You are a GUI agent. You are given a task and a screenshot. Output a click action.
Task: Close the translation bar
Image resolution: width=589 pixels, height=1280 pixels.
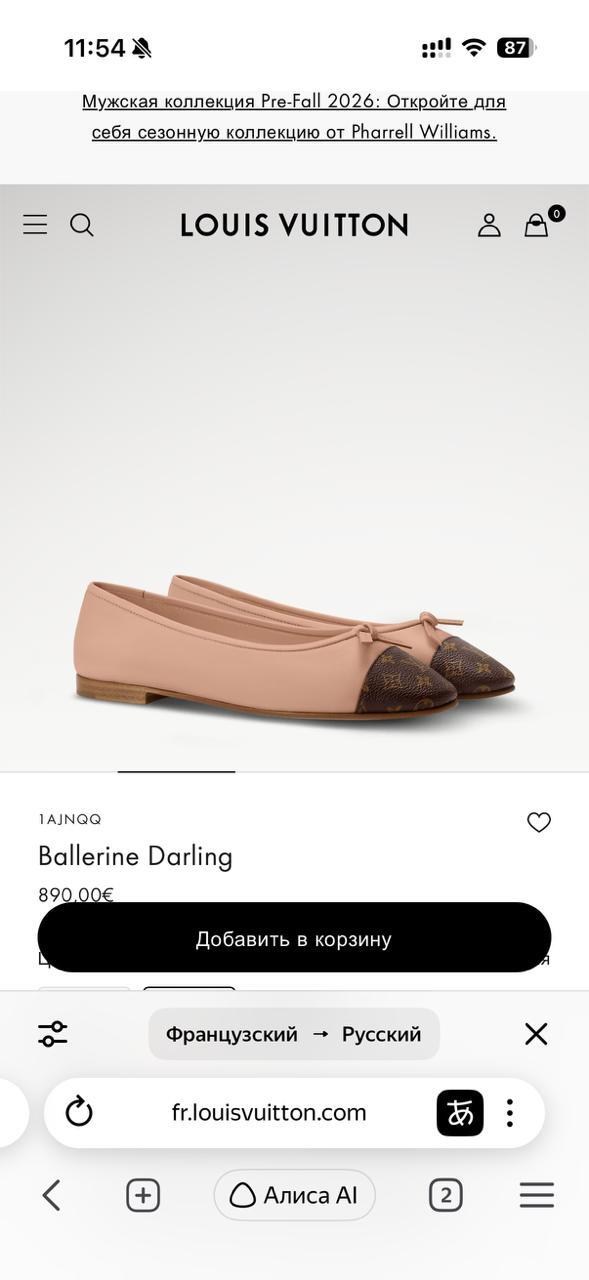click(536, 1034)
